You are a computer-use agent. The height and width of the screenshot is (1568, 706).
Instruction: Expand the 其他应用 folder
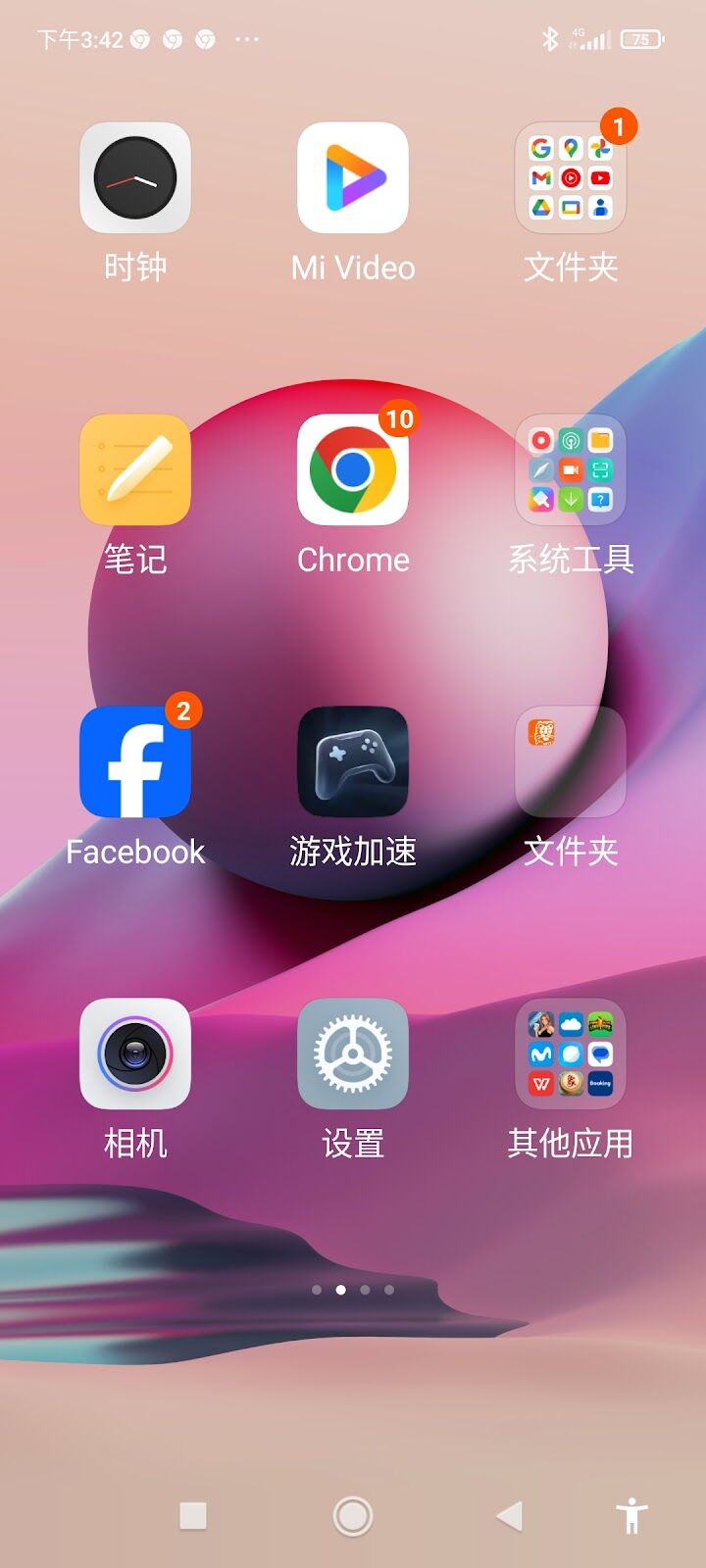coord(571,1054)
